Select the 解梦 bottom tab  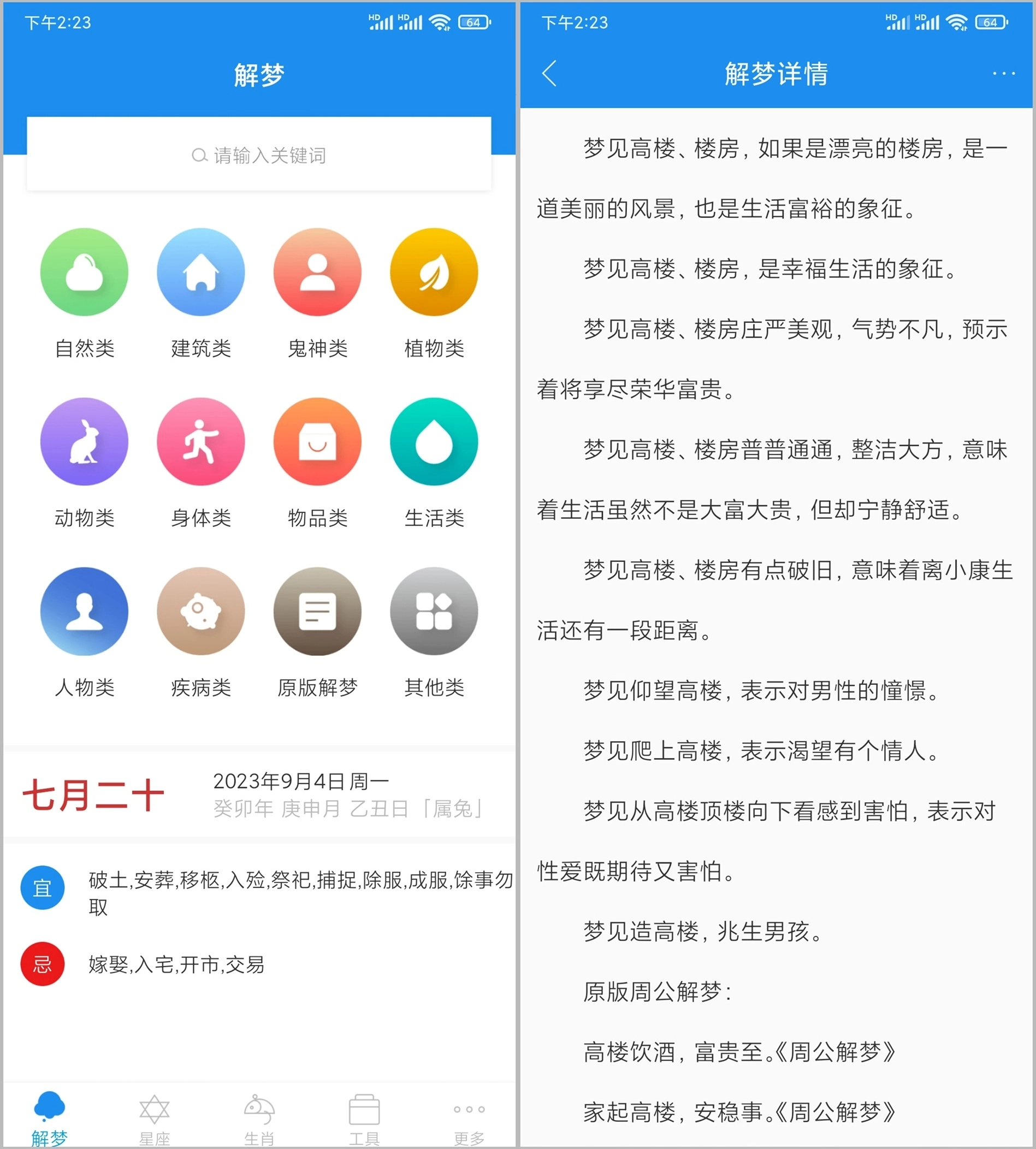pyautogui.click(x=50, y=1119)
